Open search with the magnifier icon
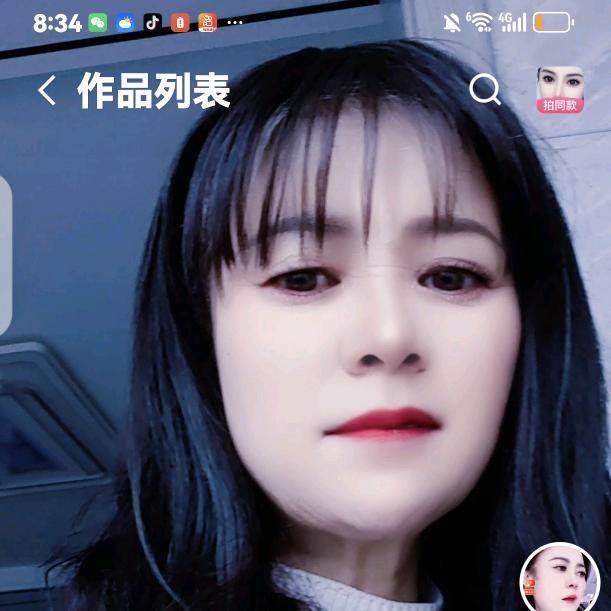The height and width of the screenshot is (611, 611). point(485,91)
